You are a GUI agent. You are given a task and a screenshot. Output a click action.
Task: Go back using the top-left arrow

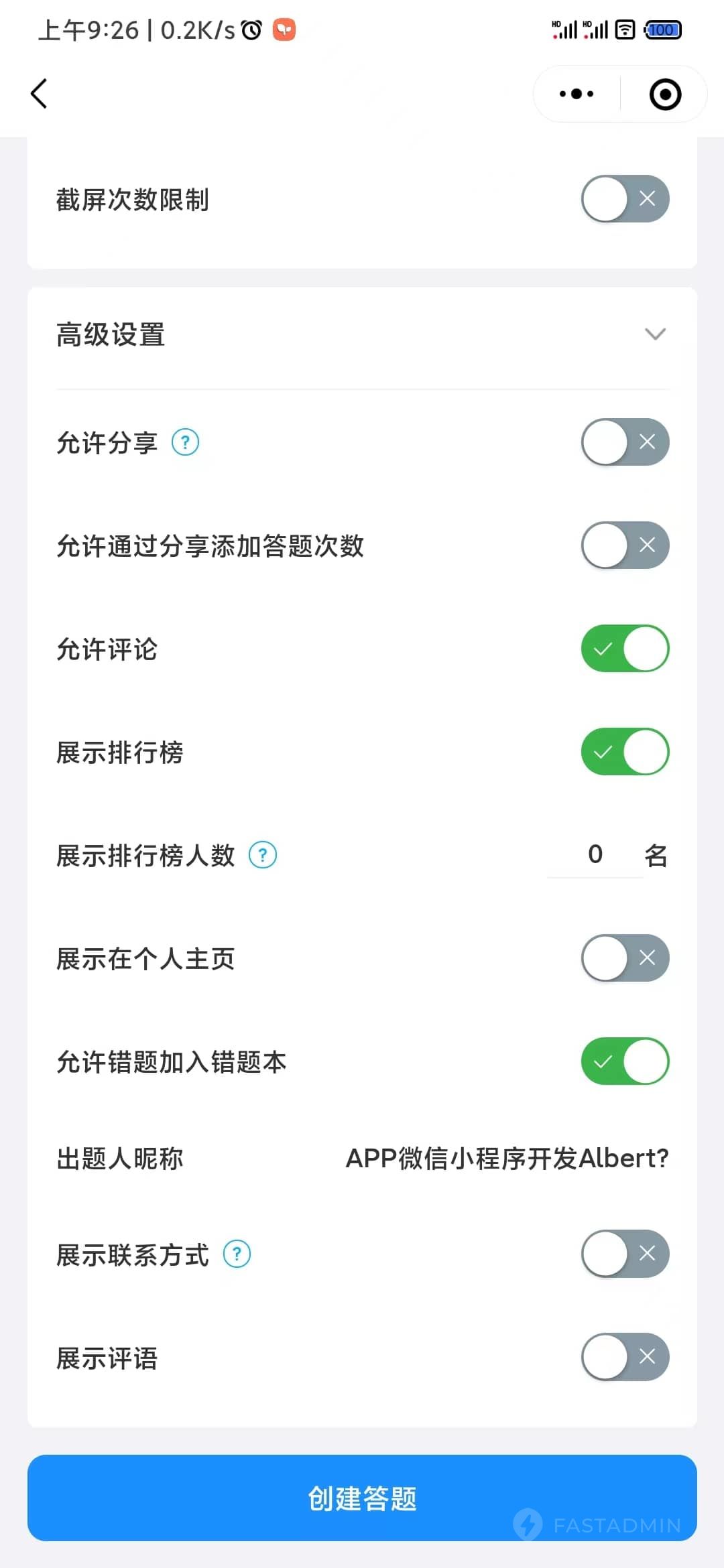click(39, 93)
